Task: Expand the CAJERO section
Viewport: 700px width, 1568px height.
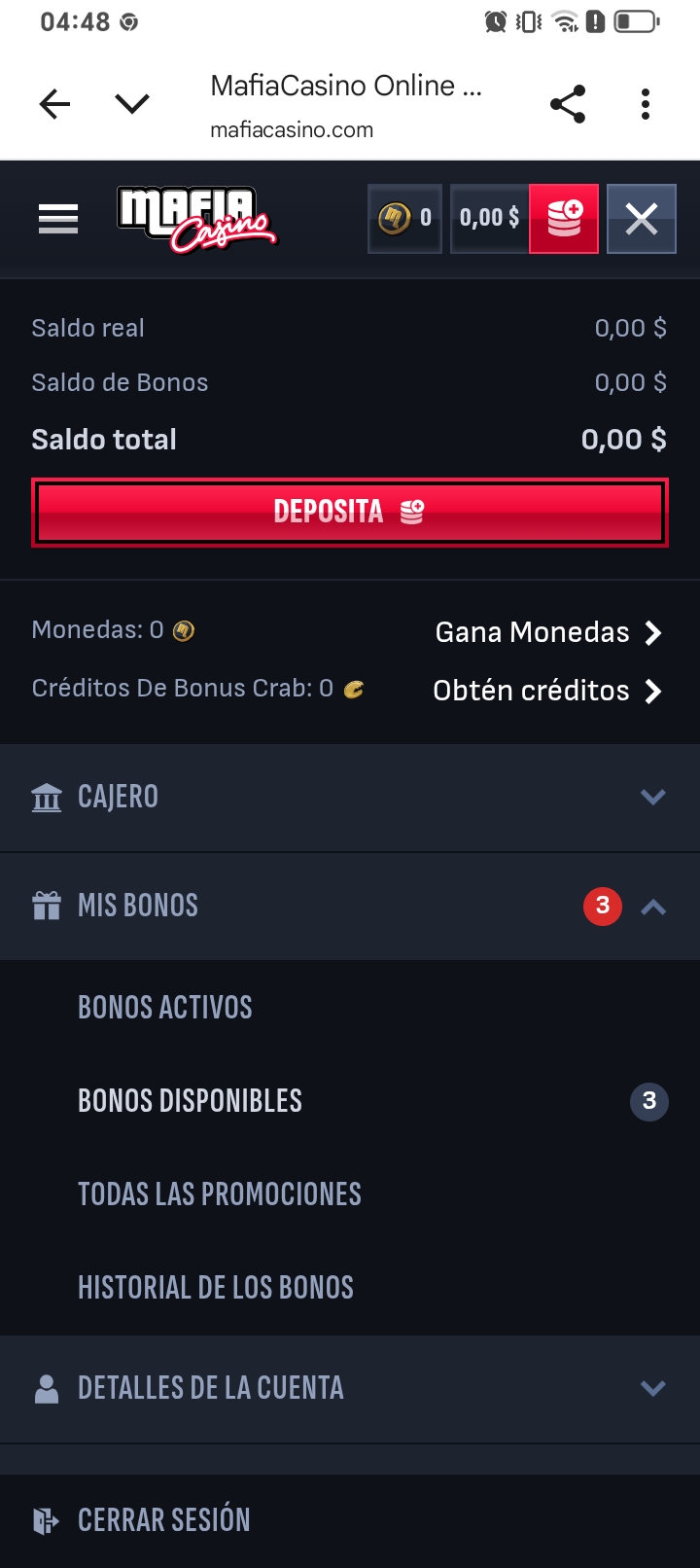Action: (x=350, y=798)
